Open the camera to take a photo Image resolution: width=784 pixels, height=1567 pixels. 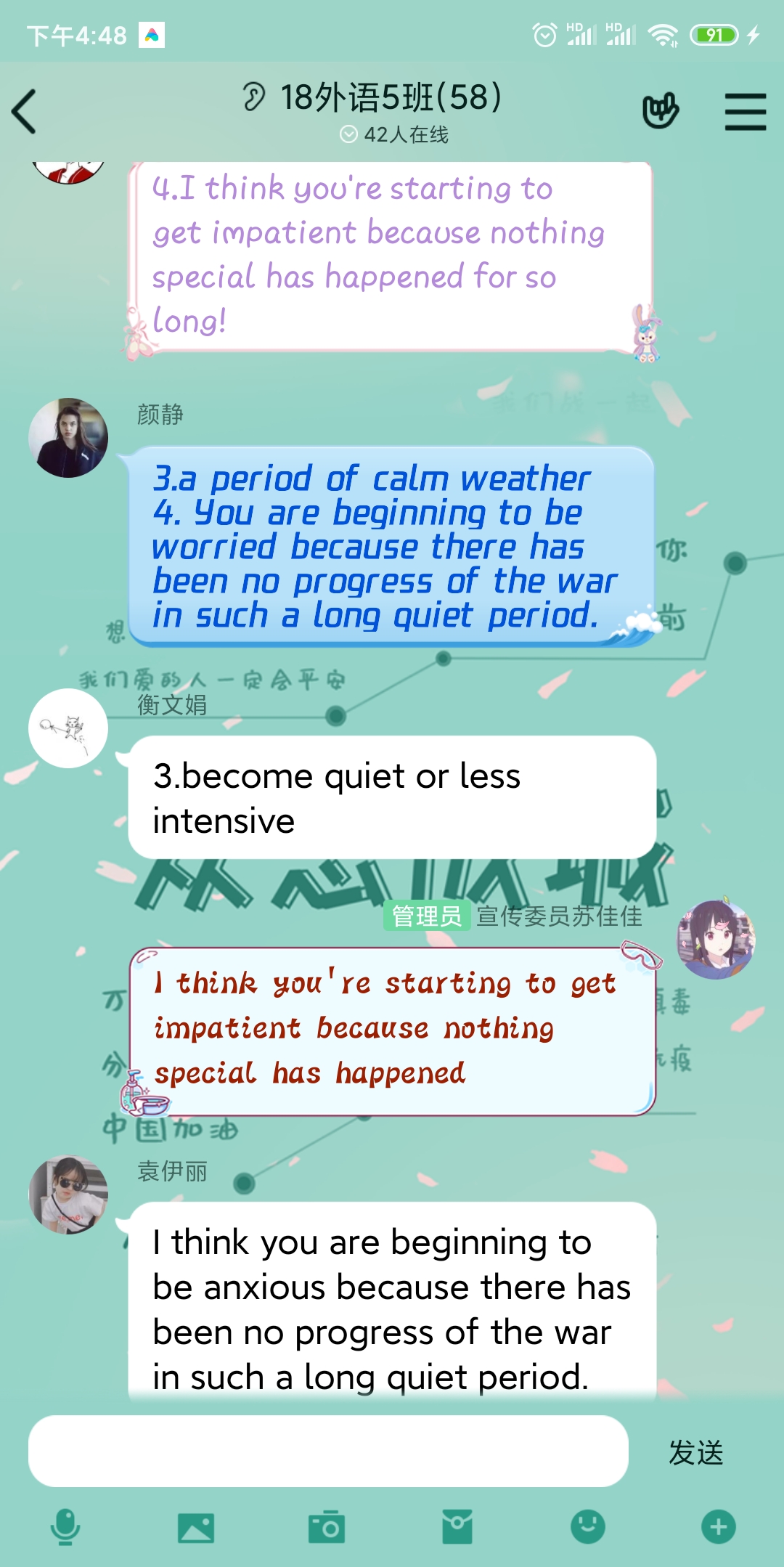[x=327, y=1527]
